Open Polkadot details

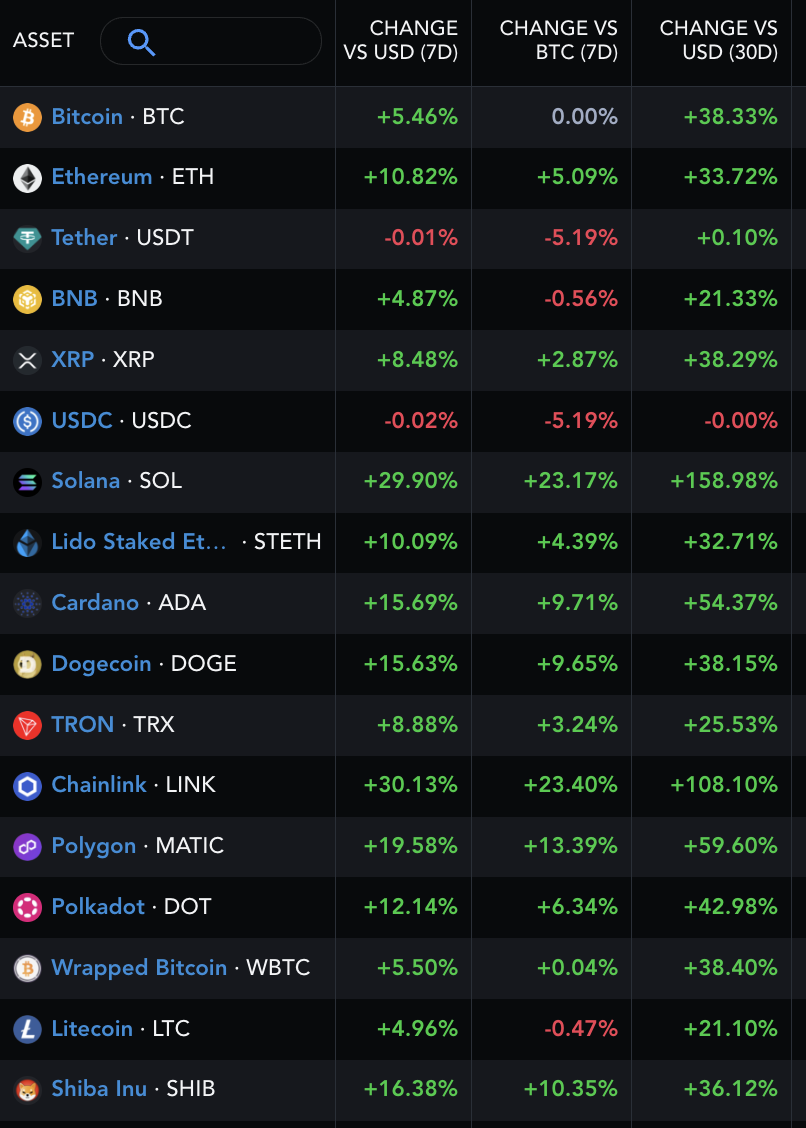[98, 907]
